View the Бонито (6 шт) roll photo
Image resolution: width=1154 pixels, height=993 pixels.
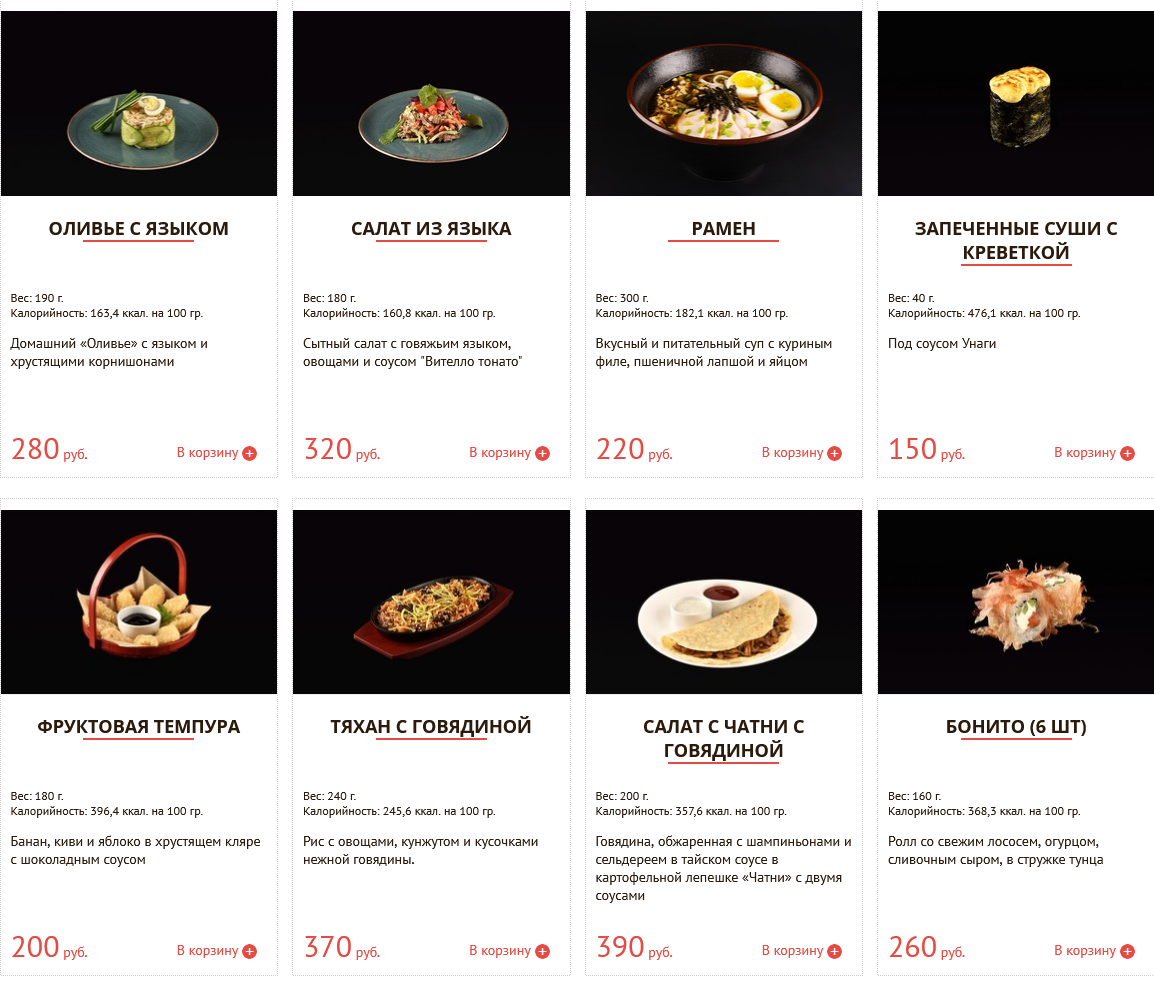[x=1016, y=602]
